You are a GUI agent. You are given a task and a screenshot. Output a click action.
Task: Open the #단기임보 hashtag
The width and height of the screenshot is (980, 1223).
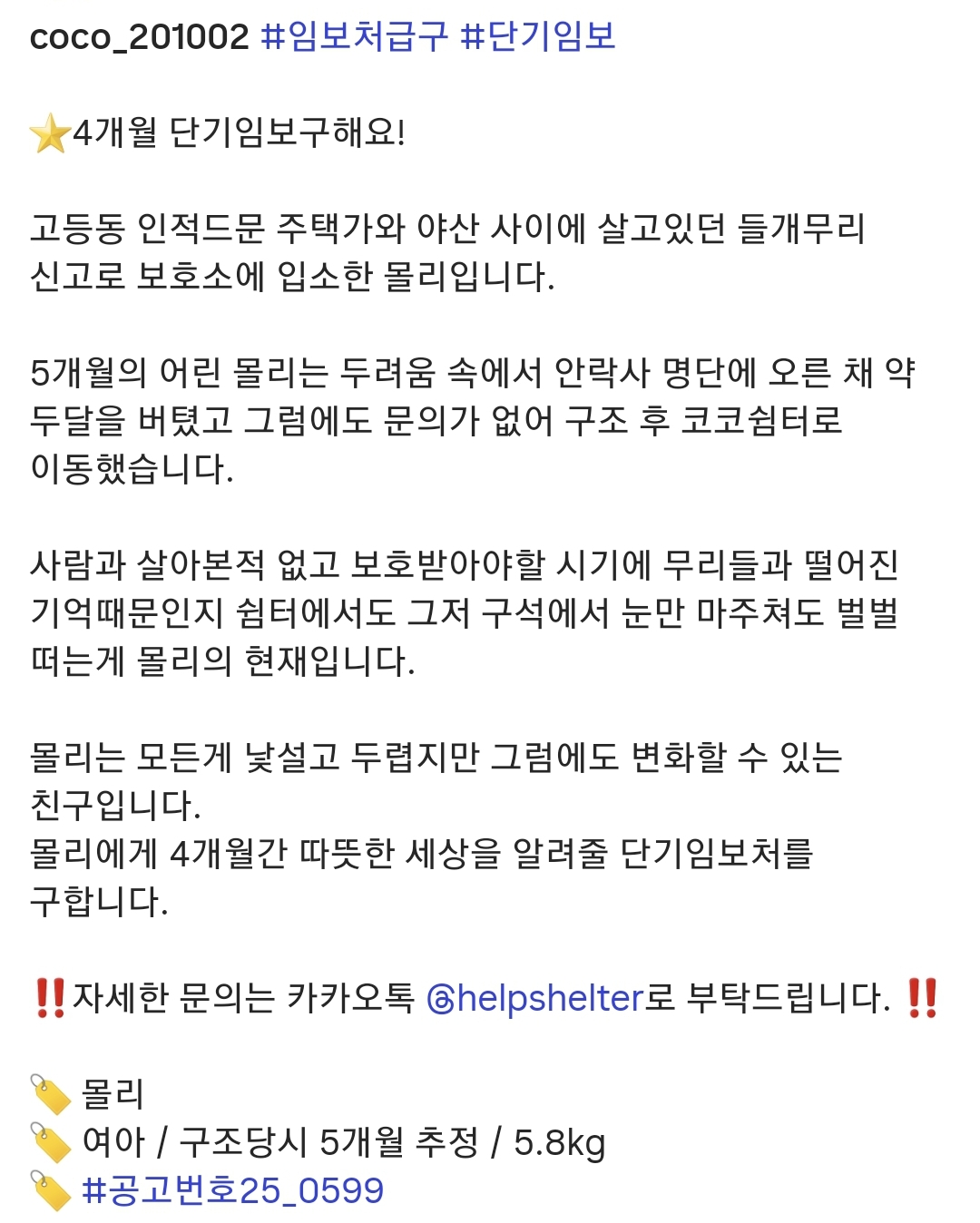tap(538, 36)
